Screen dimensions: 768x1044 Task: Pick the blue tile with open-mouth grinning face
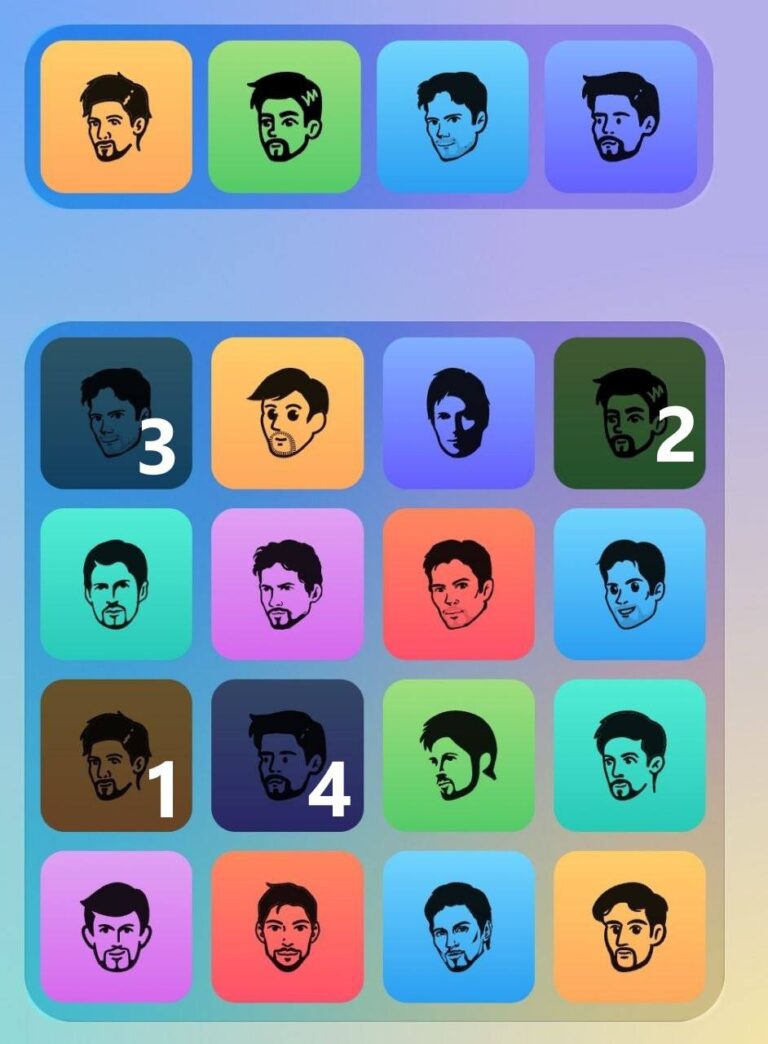click(629, 583)
